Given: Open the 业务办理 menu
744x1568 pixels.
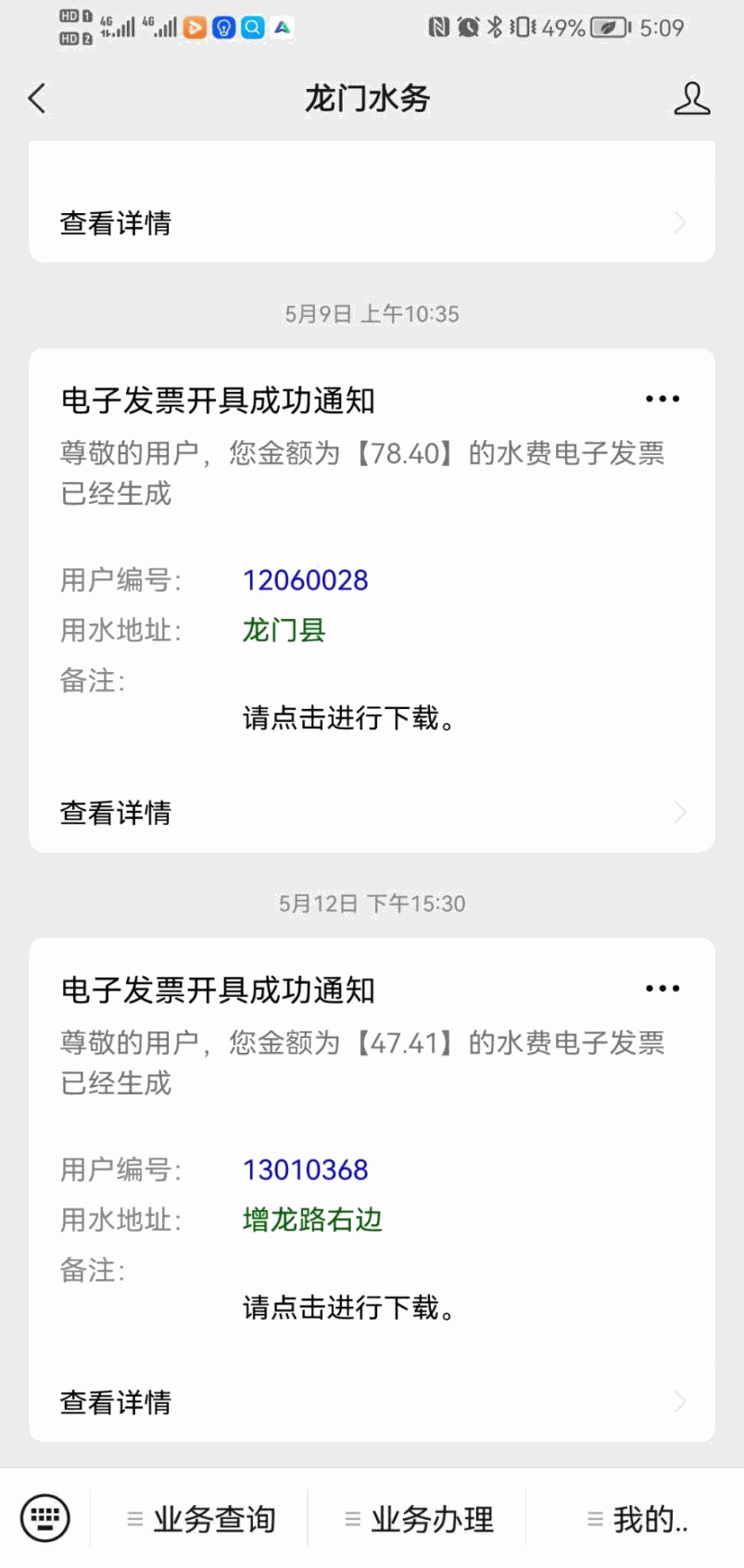Looking at the screenshot, I should tap(419, 1519).
